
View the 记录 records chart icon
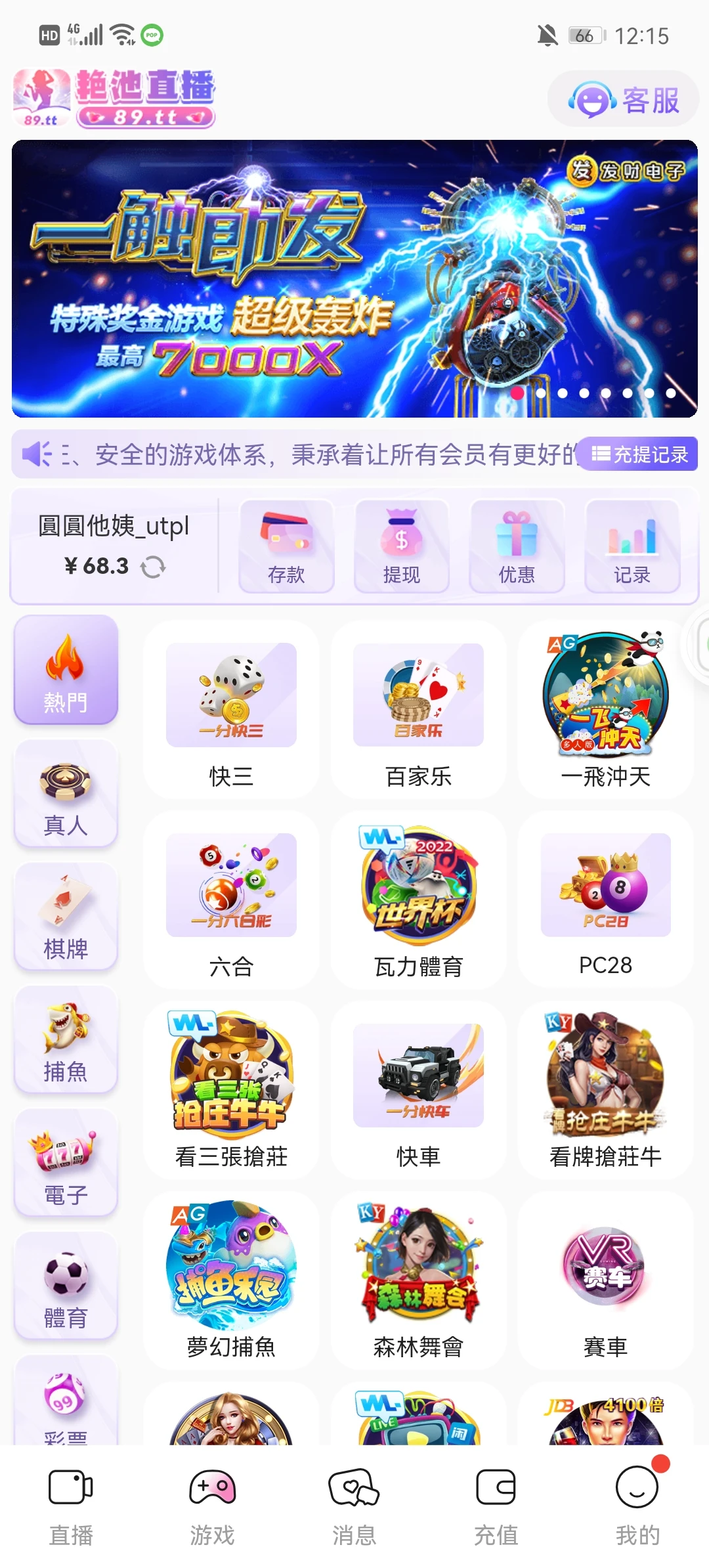(632, 546)
